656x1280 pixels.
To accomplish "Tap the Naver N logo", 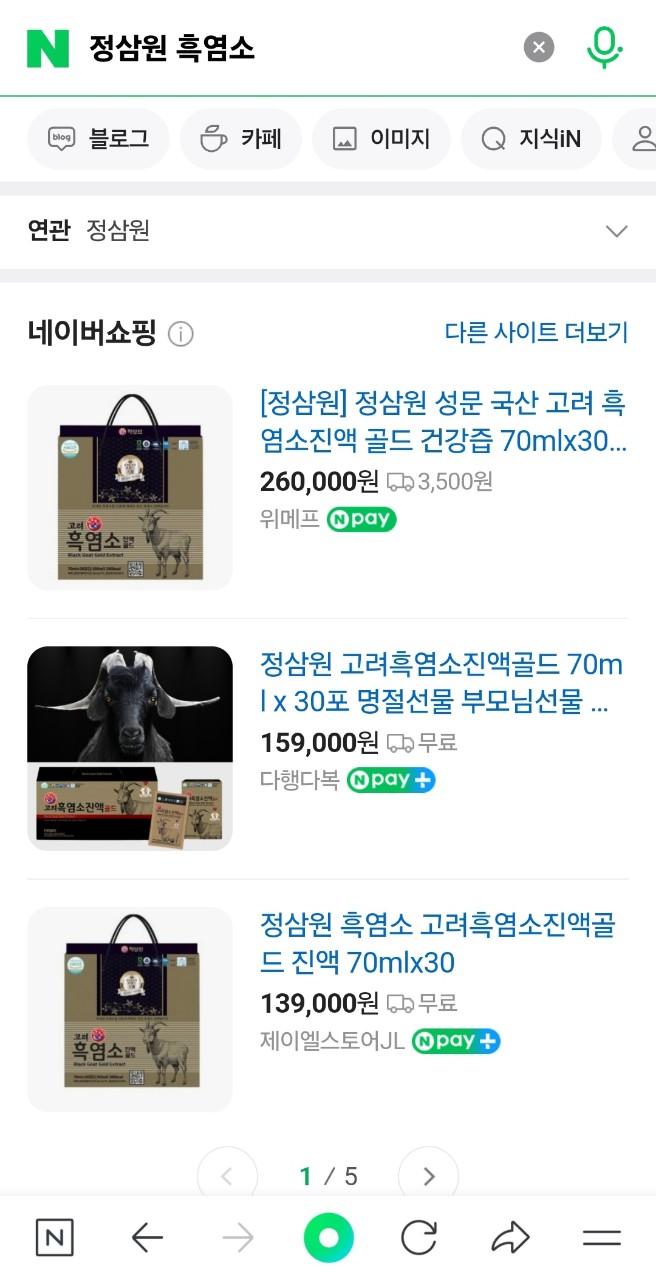I will tap(48, 48).
